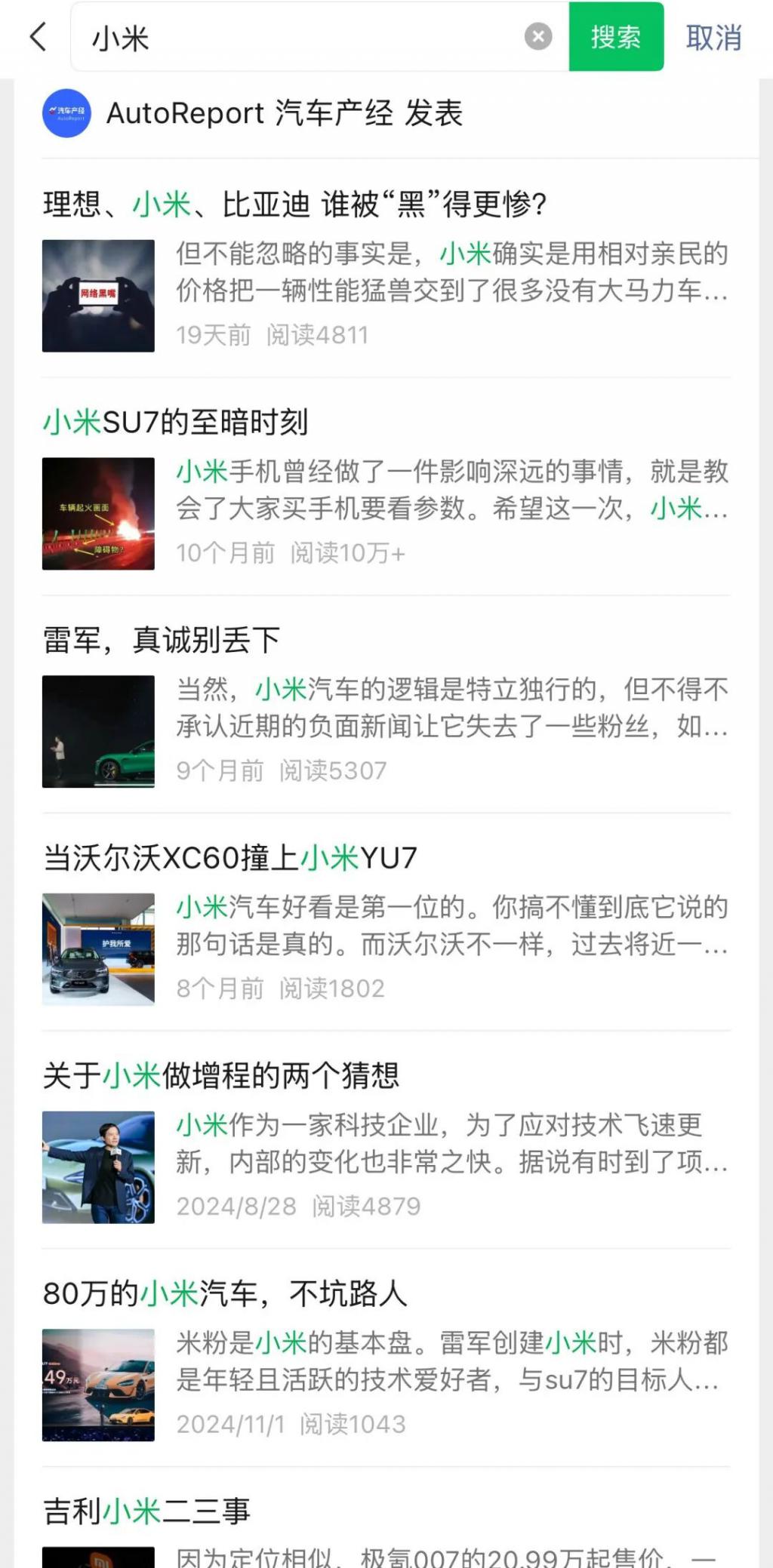This screenshot has width=773, height=1568.
Task: Go back using the top-left arrow
Action: click(x=38, y=37)
